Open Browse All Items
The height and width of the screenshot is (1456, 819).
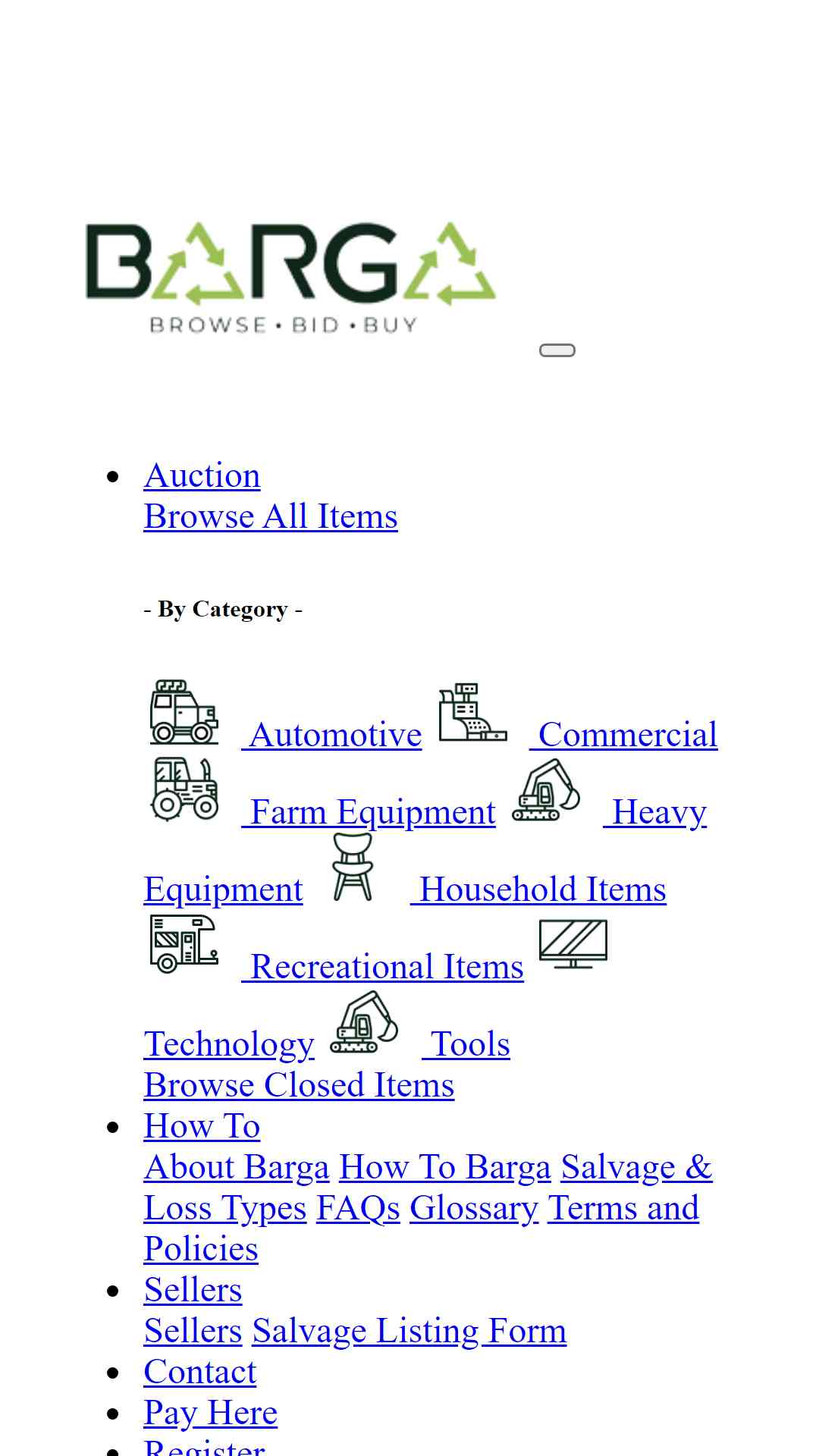click(271, 517)
